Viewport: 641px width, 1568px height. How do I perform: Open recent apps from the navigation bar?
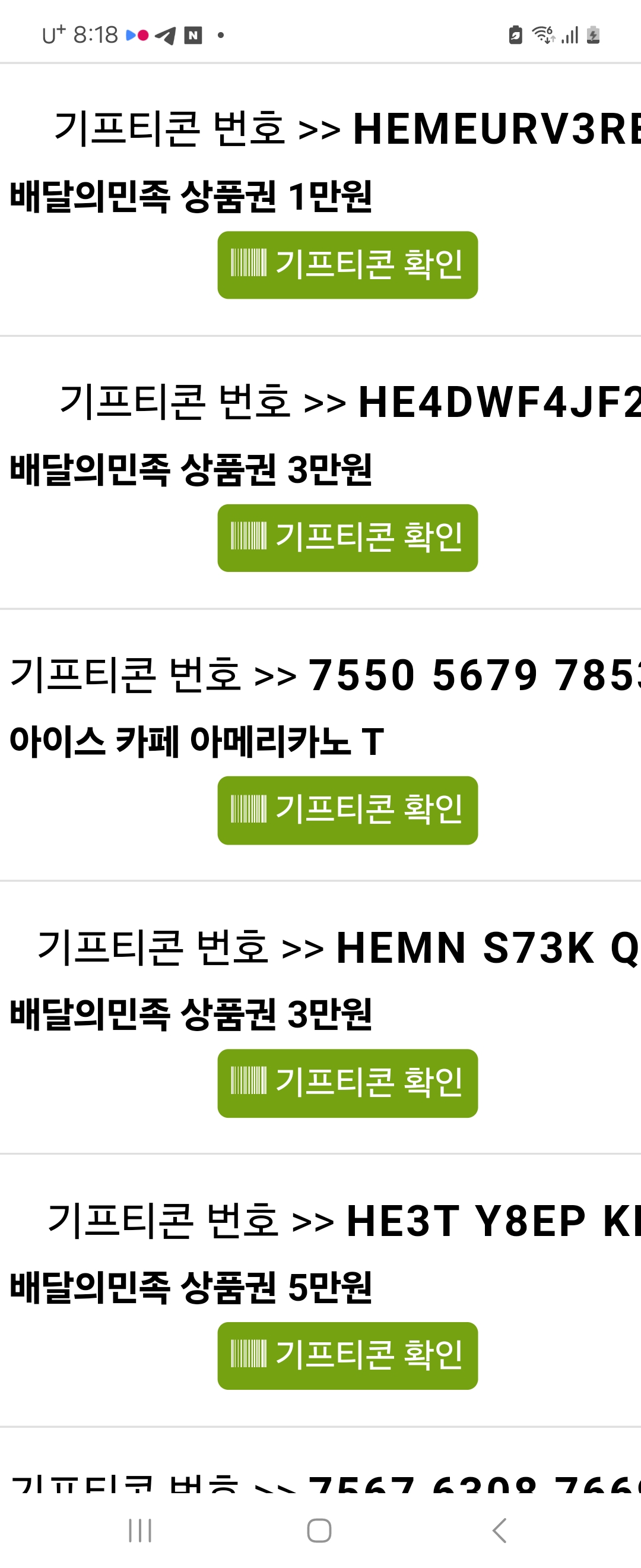[x=140, y=1529]
